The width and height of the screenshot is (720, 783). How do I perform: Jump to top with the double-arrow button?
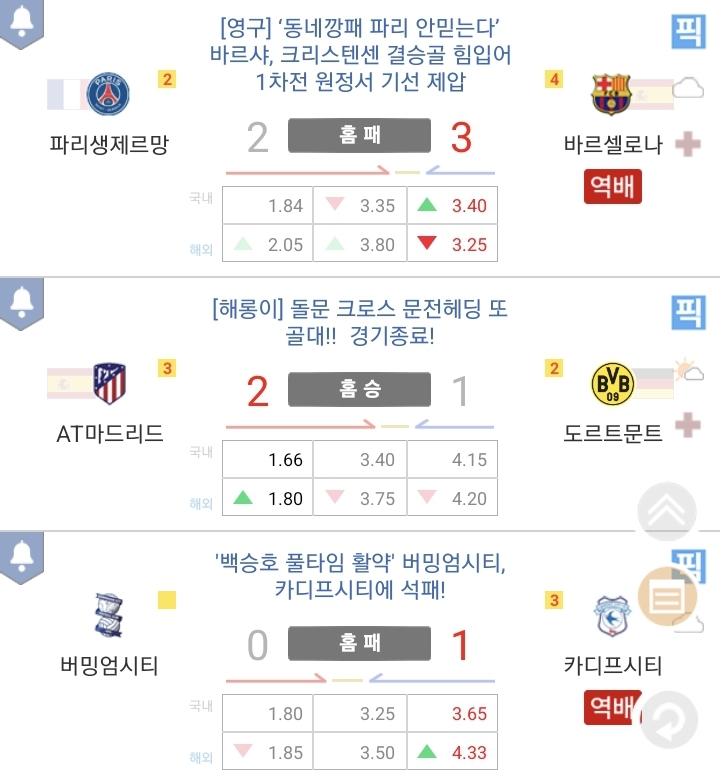point(667,512)
